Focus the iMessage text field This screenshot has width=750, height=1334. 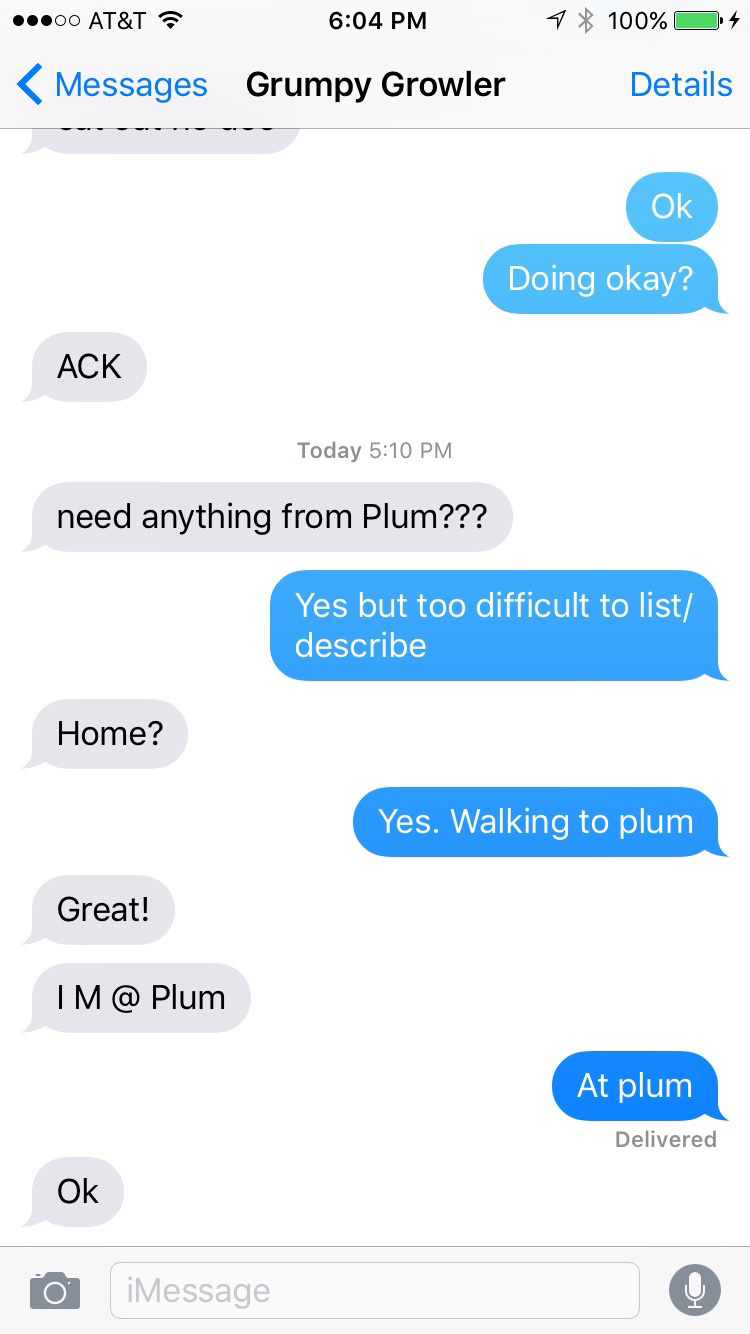(x=374, y=1290)
